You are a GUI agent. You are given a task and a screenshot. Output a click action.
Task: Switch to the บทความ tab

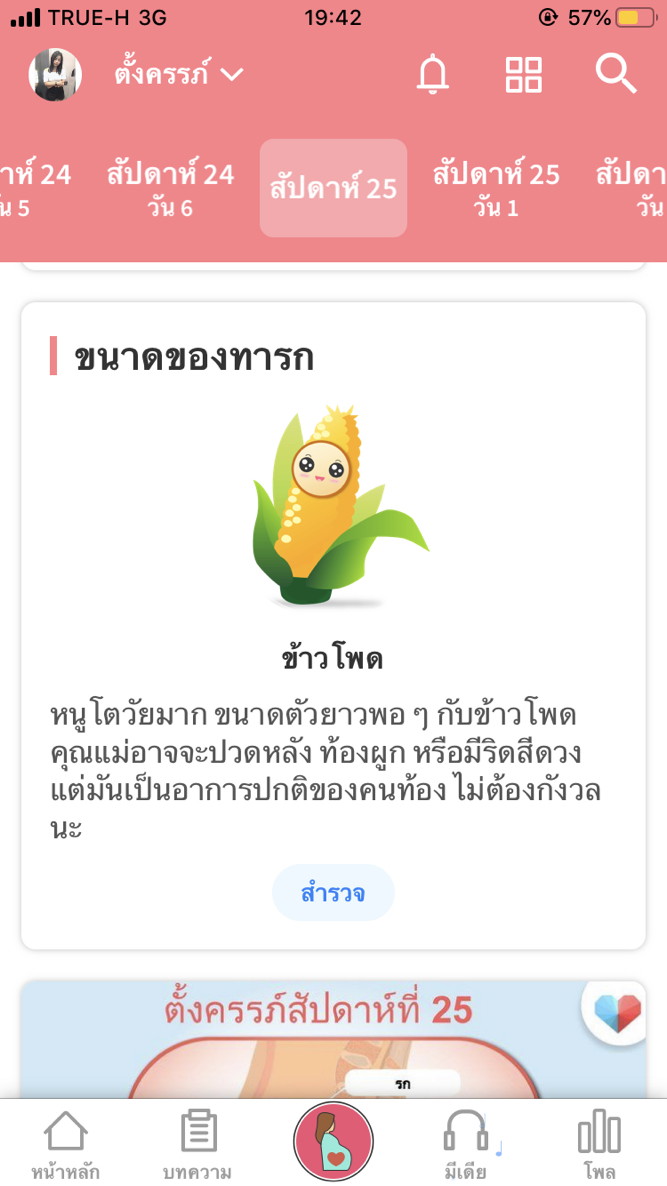coord(197,1144)
